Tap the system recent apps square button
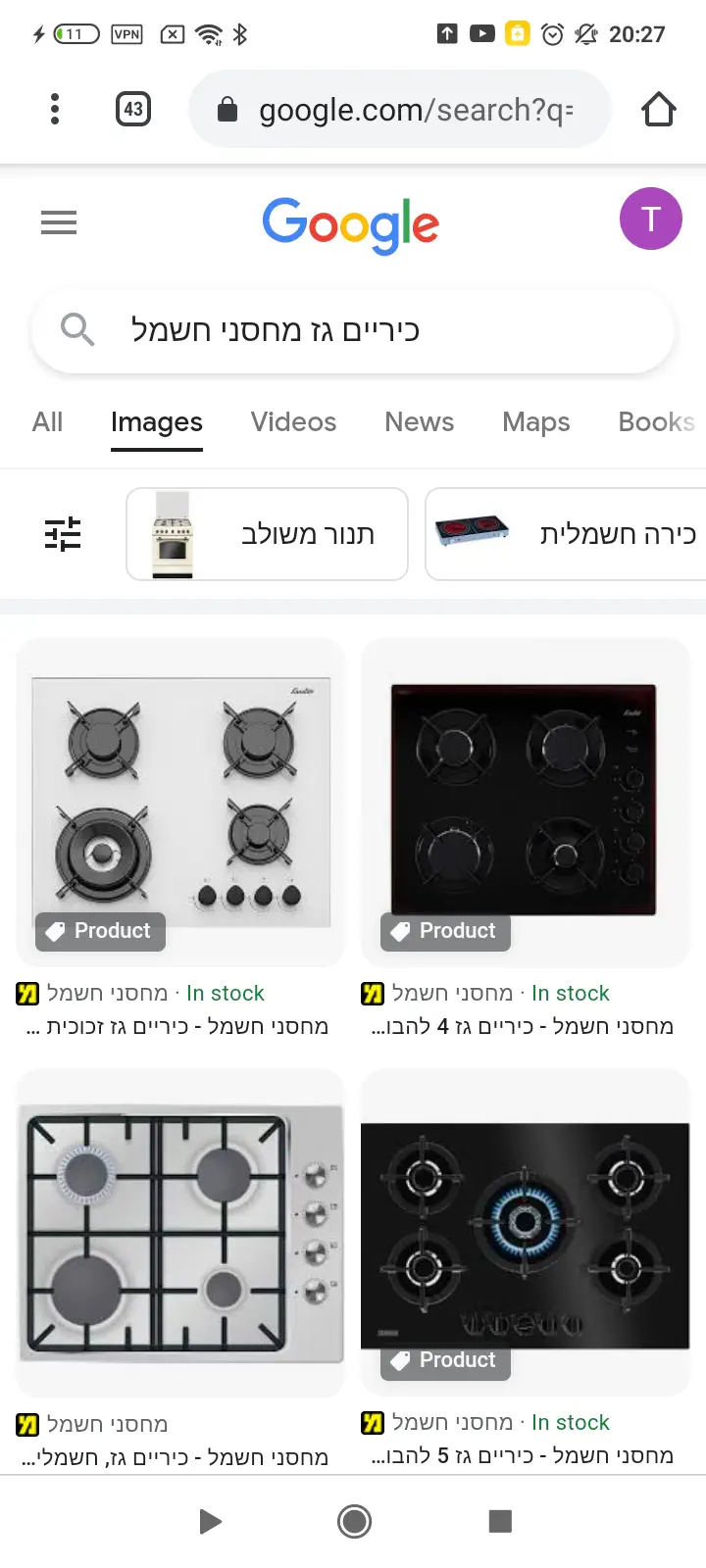Viewport: 706px width, 1568px height. coord(500,1521)
